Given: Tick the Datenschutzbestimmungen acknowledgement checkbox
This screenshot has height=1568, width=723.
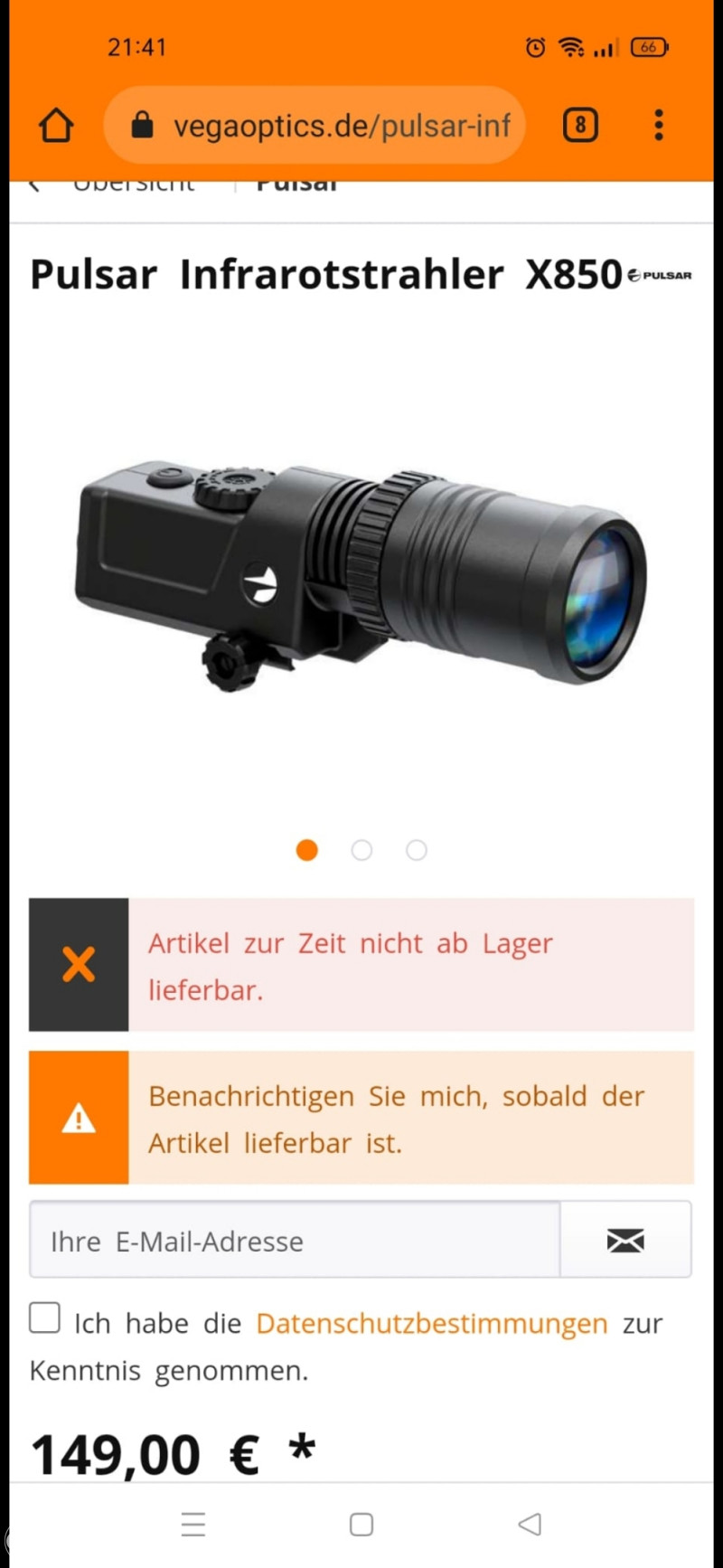Looking at the screenshot, I should 45,1318.
